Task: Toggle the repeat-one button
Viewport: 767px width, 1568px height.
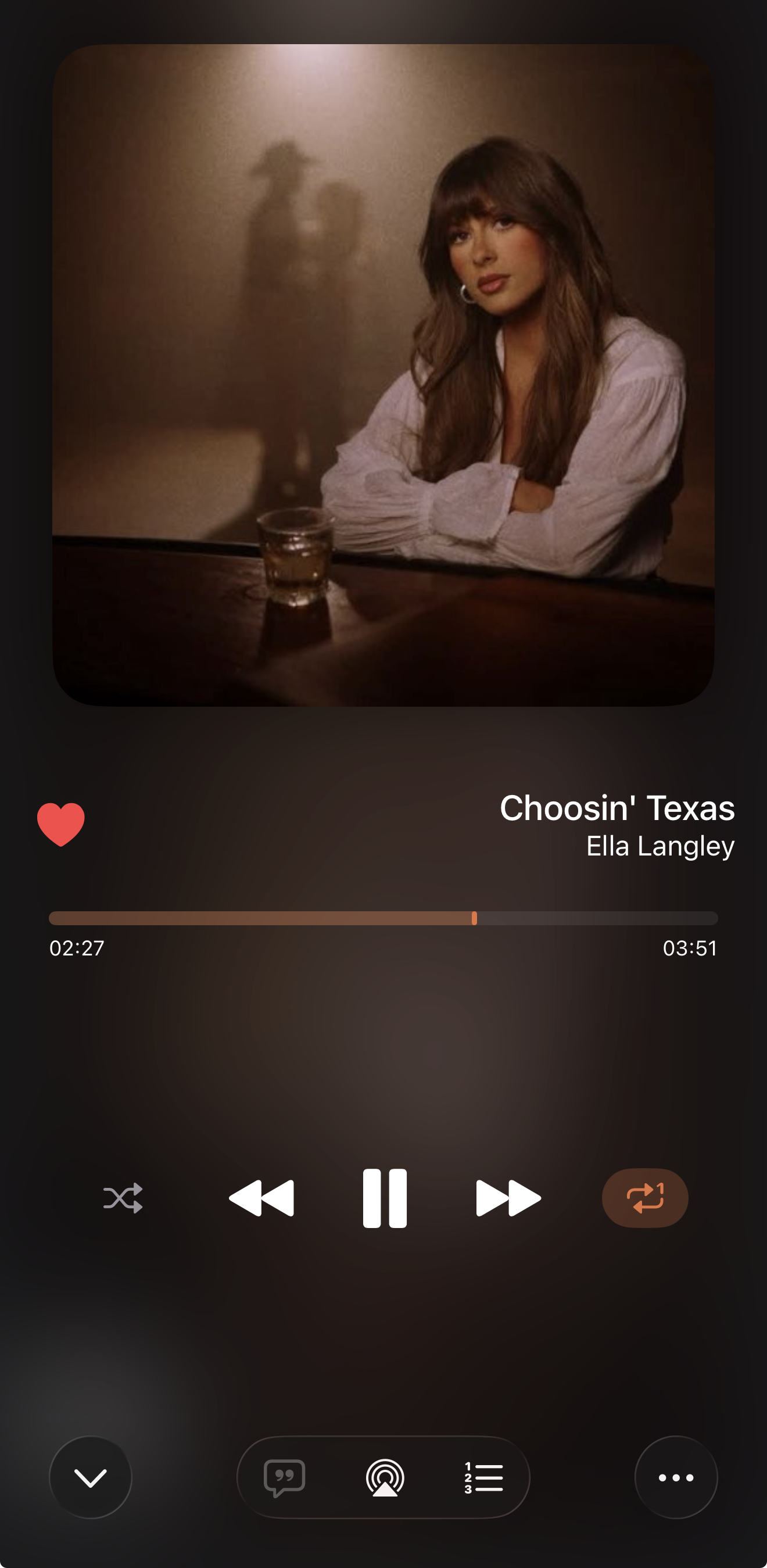Action: point(644,1198)
